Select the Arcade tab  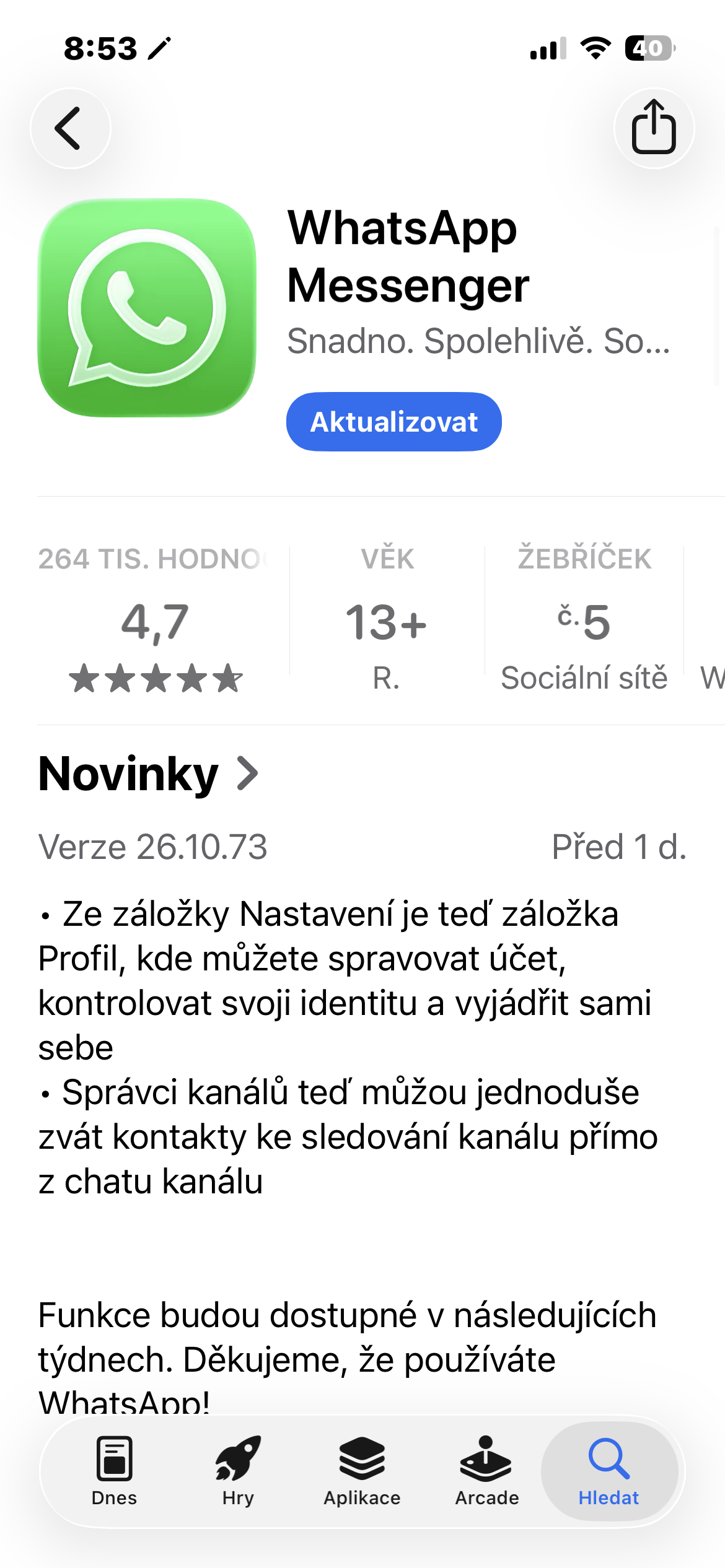point(486,1470)
